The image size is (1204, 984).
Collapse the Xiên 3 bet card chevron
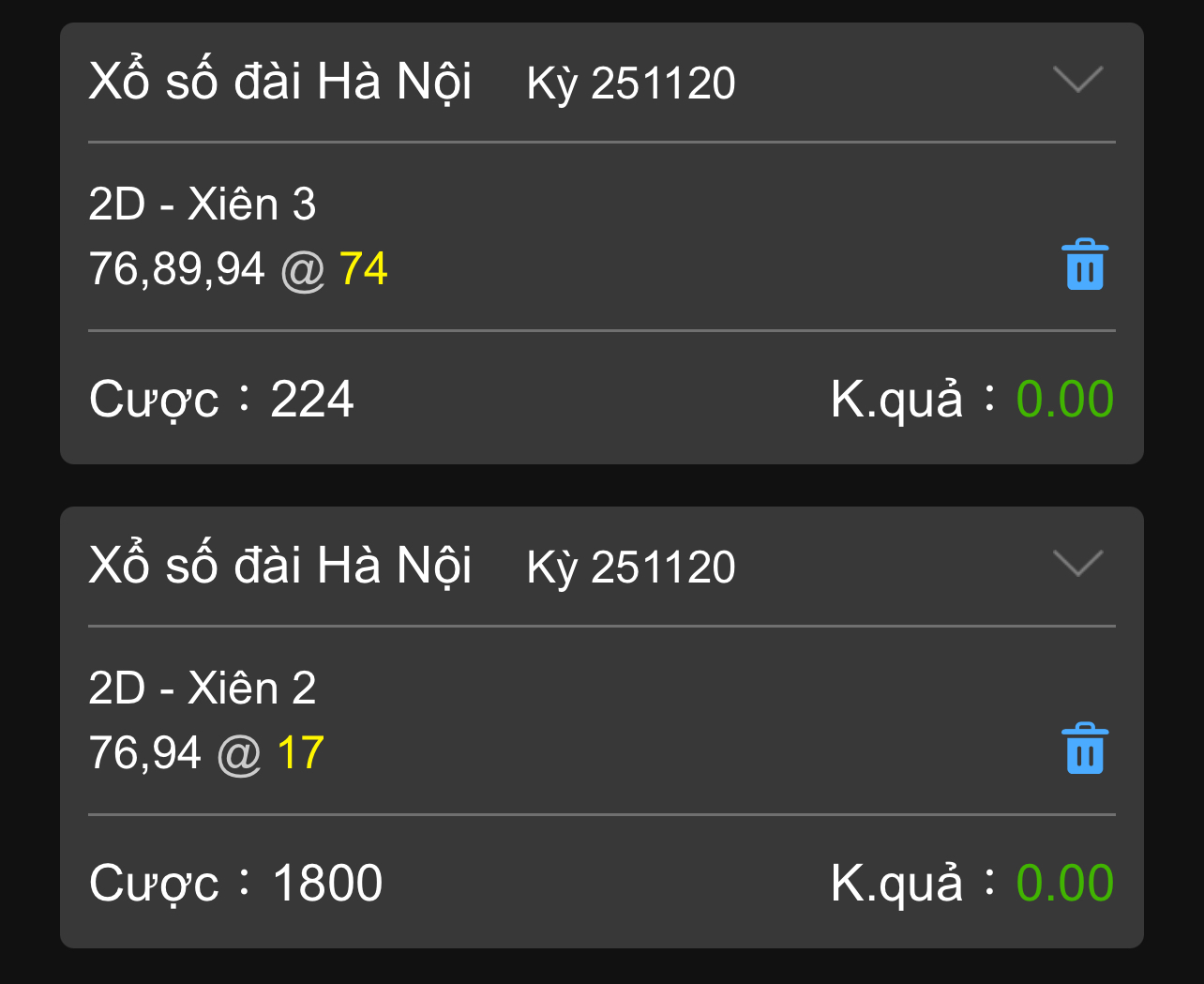1077,80
